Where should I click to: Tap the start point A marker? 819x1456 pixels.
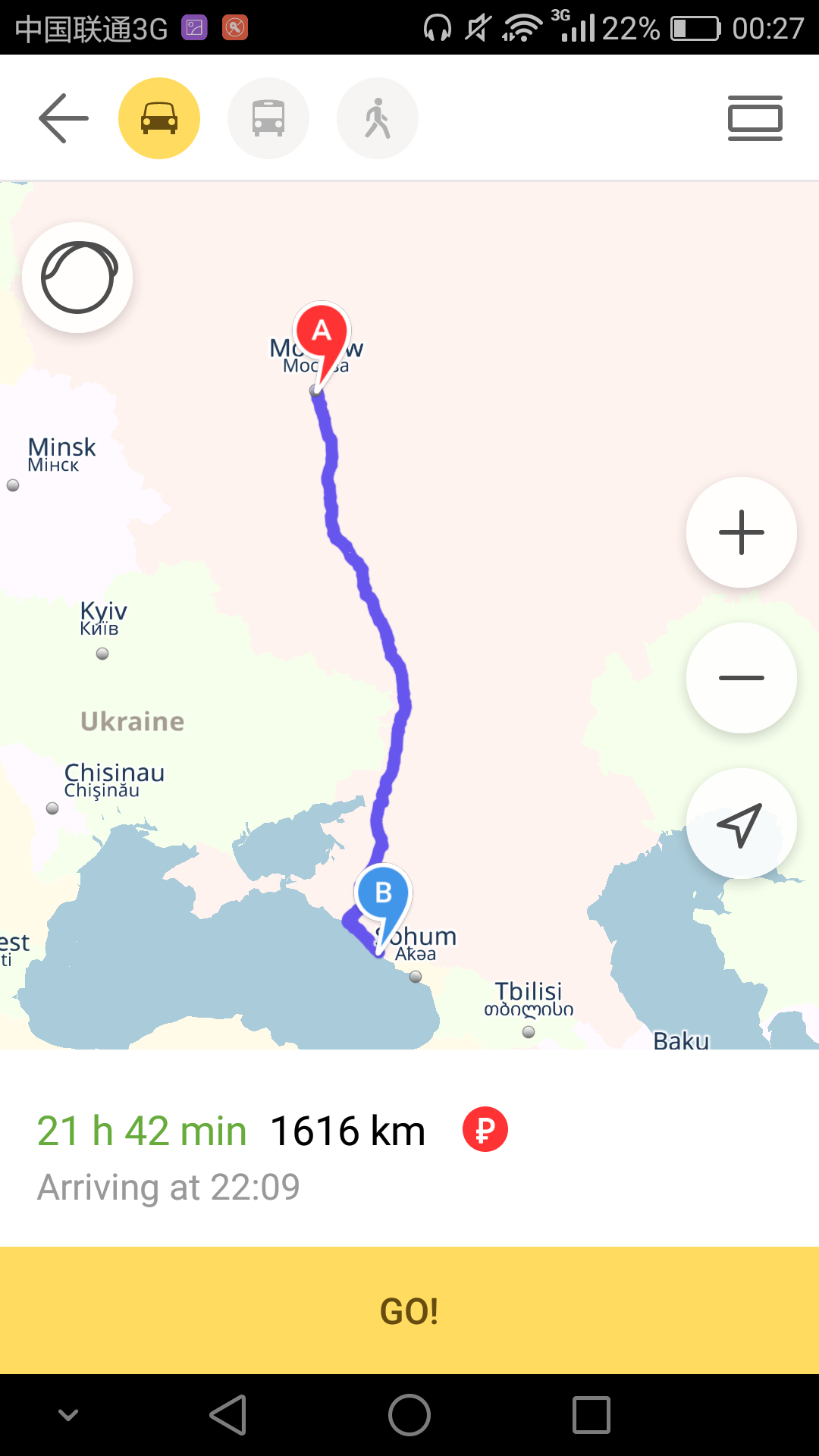[322, 334]
